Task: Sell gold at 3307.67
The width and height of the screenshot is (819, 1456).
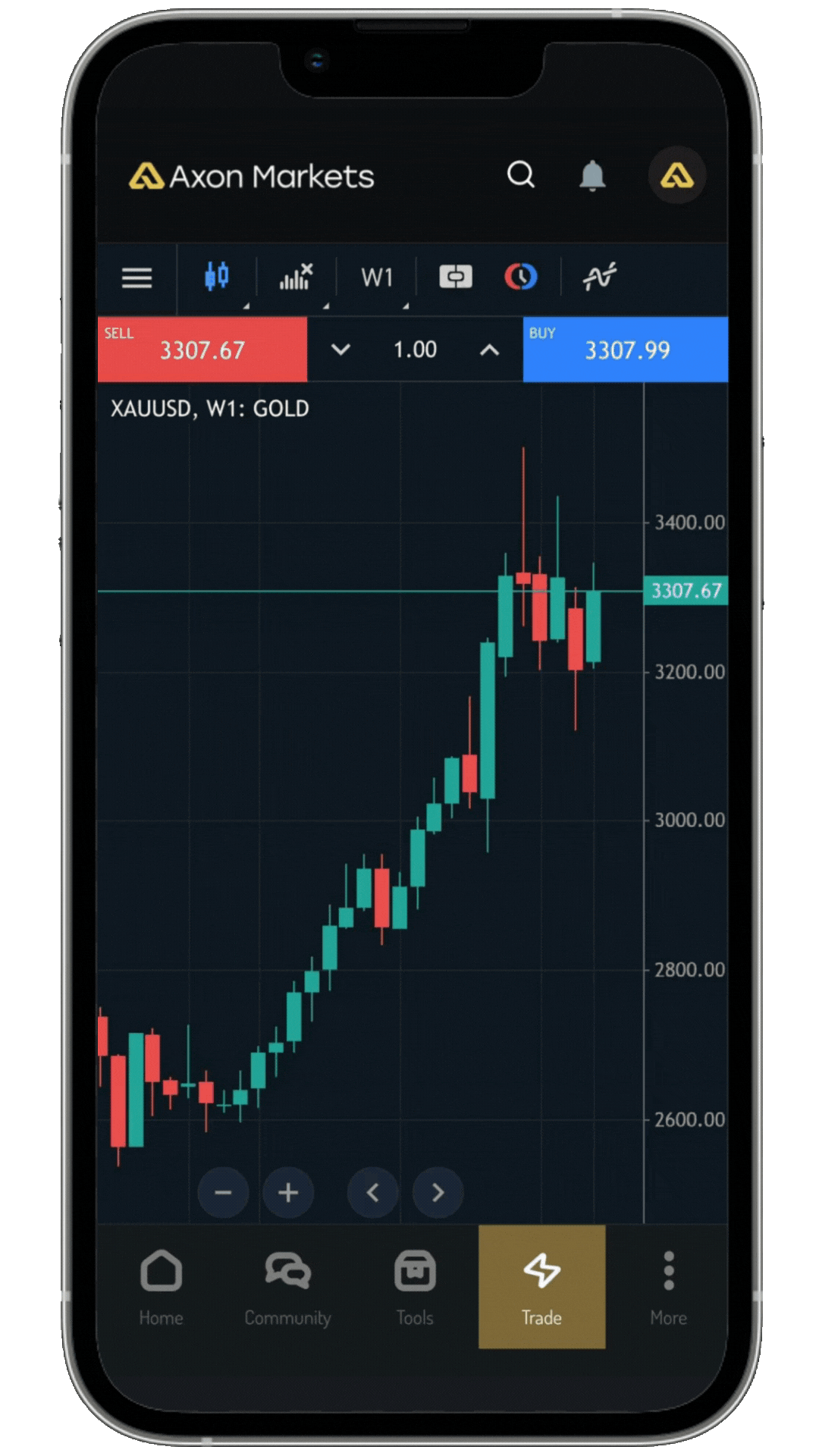Action: [x=202, y=349]
